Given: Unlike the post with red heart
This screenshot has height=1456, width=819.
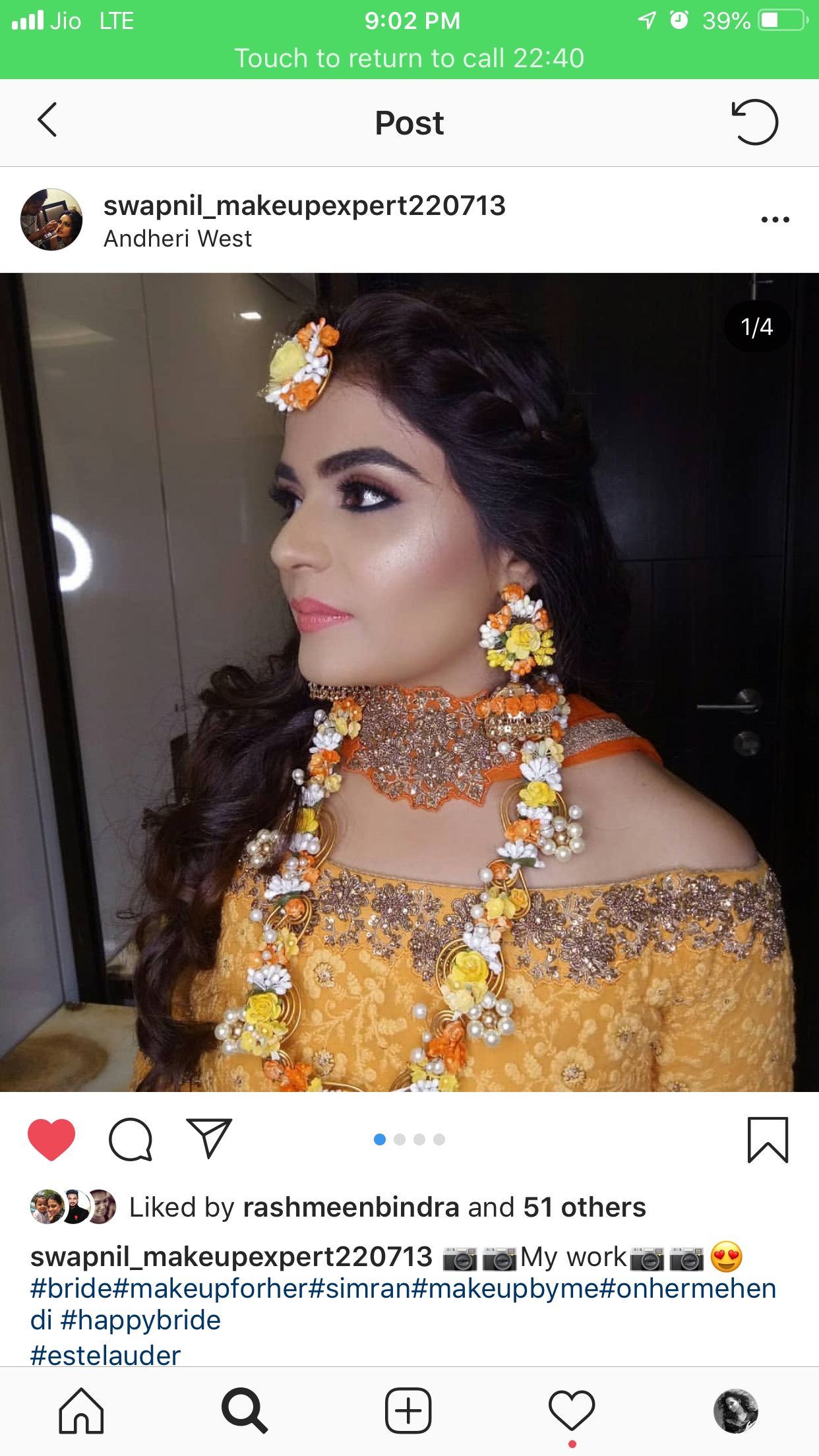Looking at the screenshot, I should 51,1139.
